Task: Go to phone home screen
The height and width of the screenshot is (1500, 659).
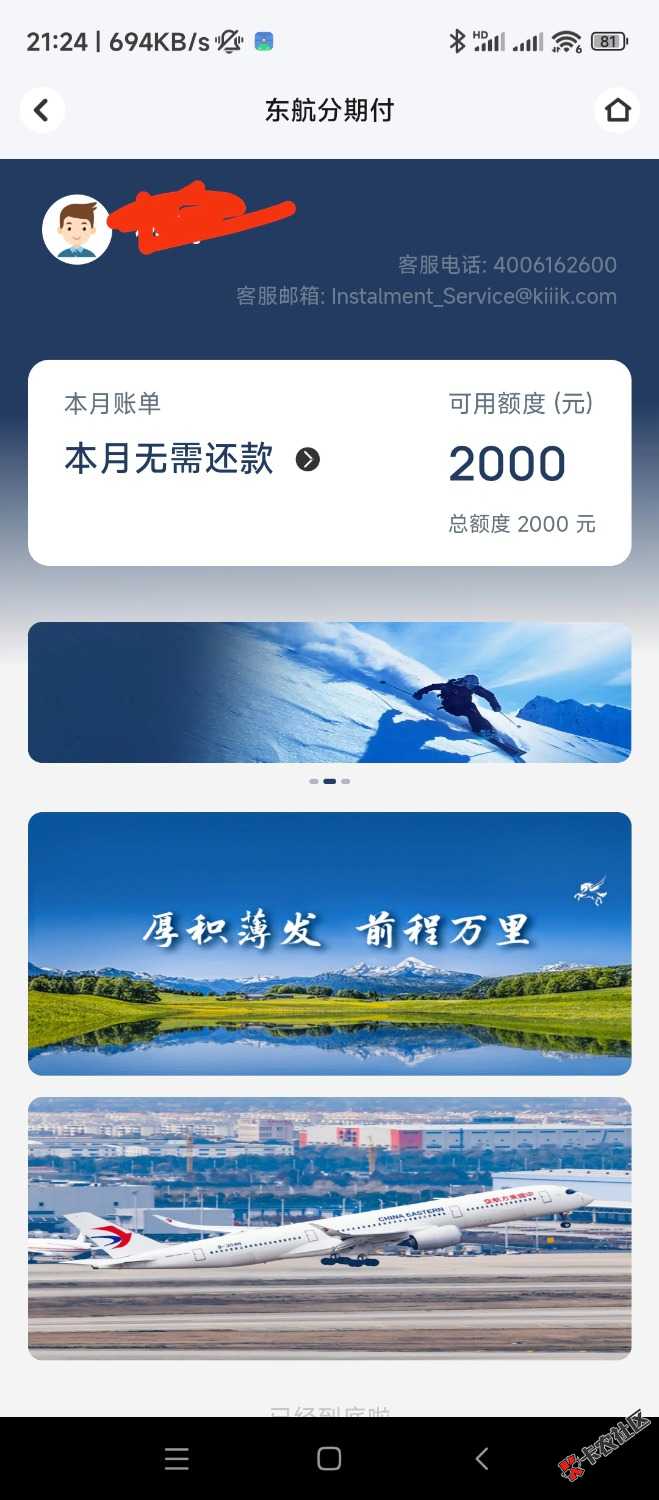Action: [x=329, y=1459]
